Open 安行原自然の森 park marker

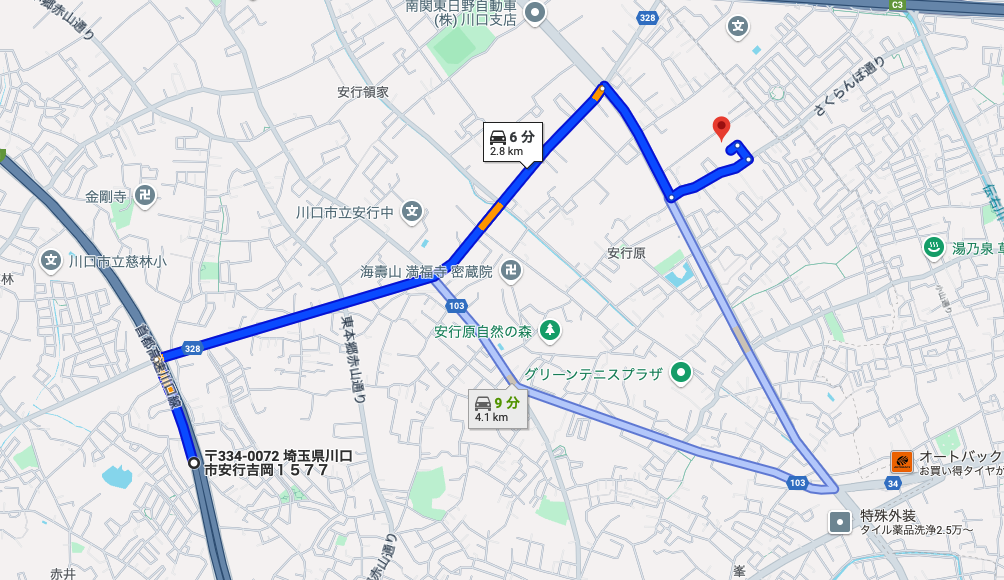[x=549, y=330]
